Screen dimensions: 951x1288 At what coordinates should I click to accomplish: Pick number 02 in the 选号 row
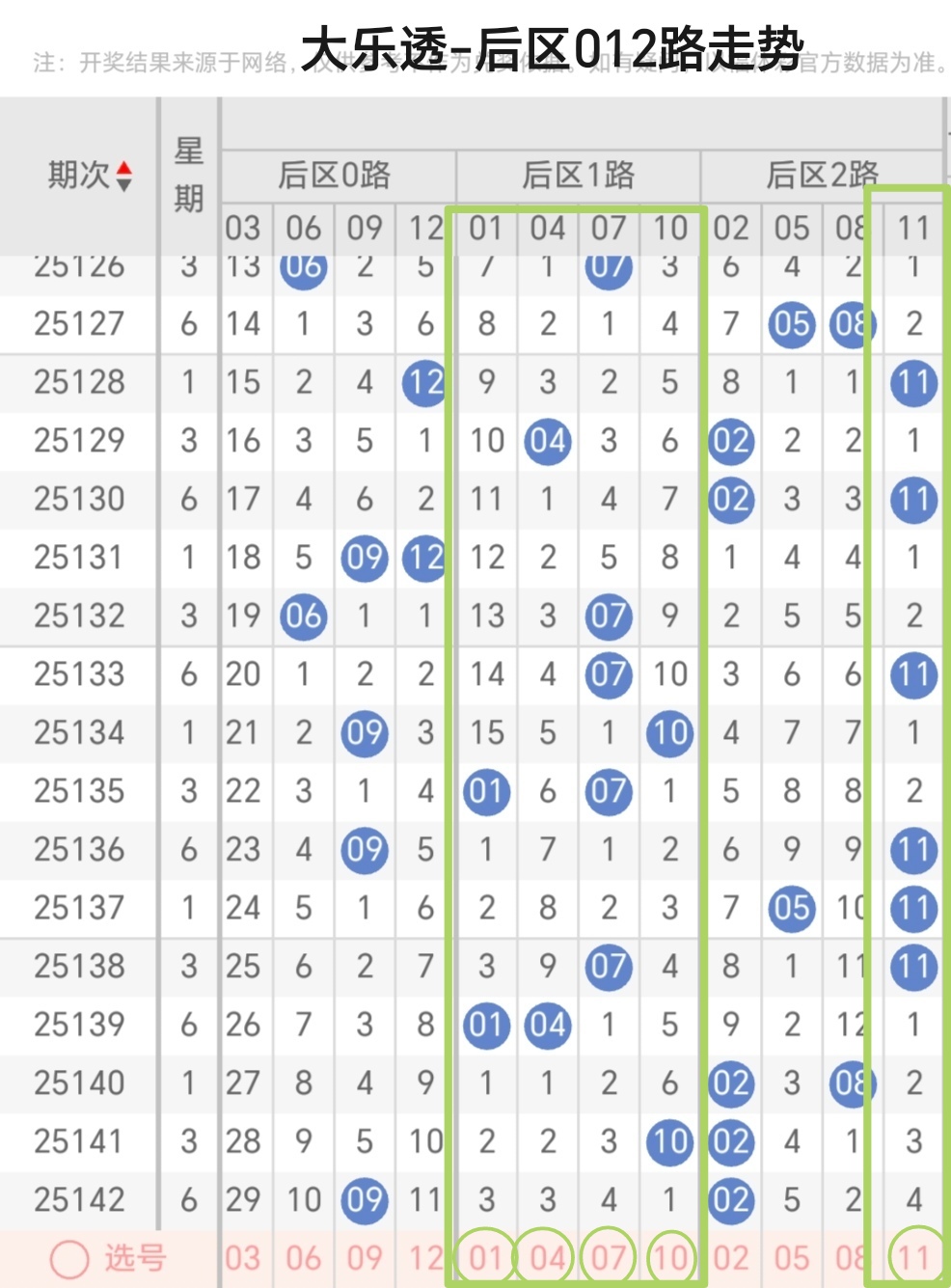click(x=731, y=1258)
